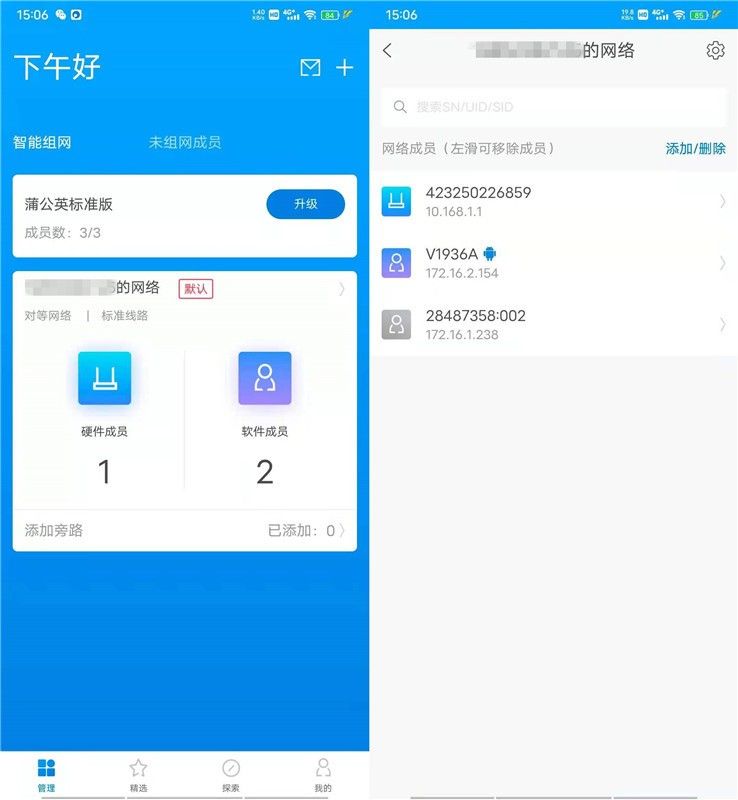Open network settings gear icon
The height and width of the screenshot is (800, 738).
point(714,51)
